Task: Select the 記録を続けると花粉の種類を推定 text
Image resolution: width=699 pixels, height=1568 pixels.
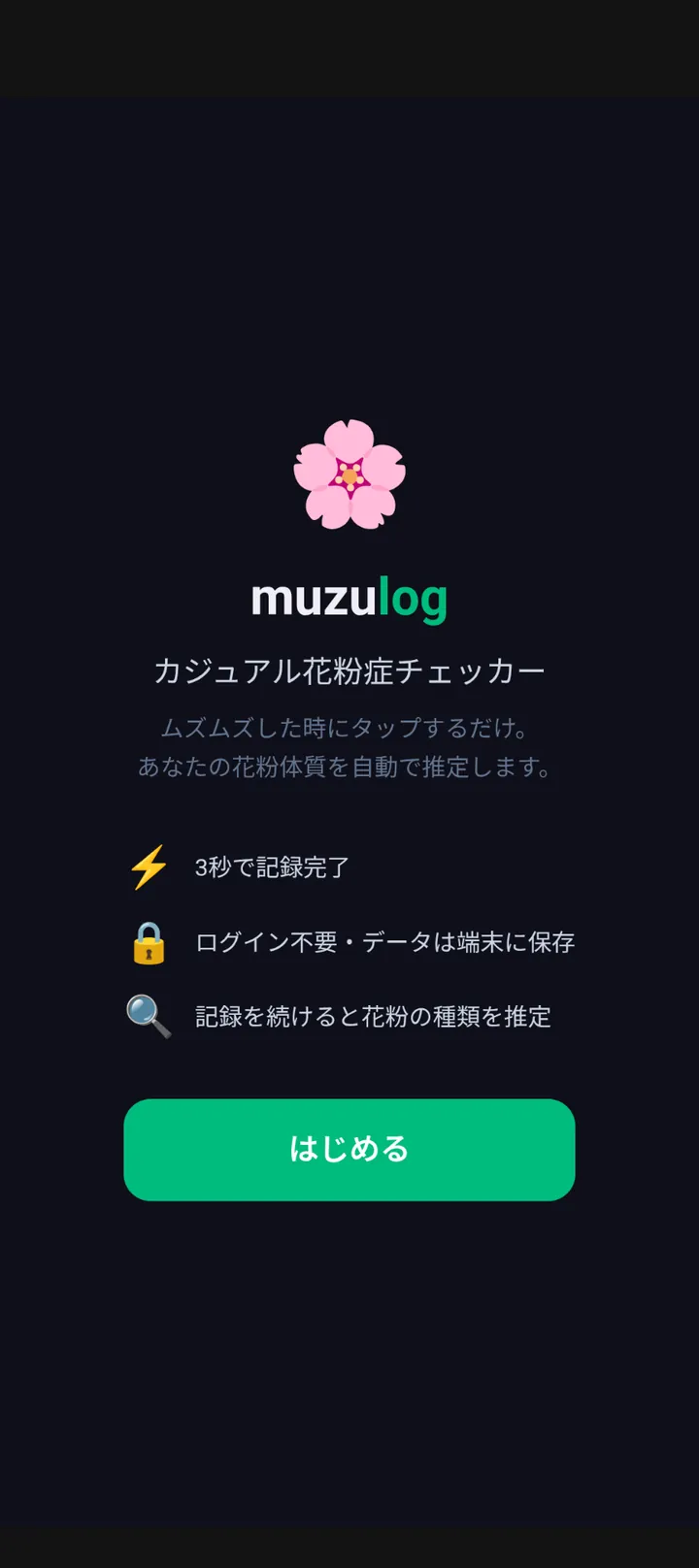Action: (x=372, y=1017)
